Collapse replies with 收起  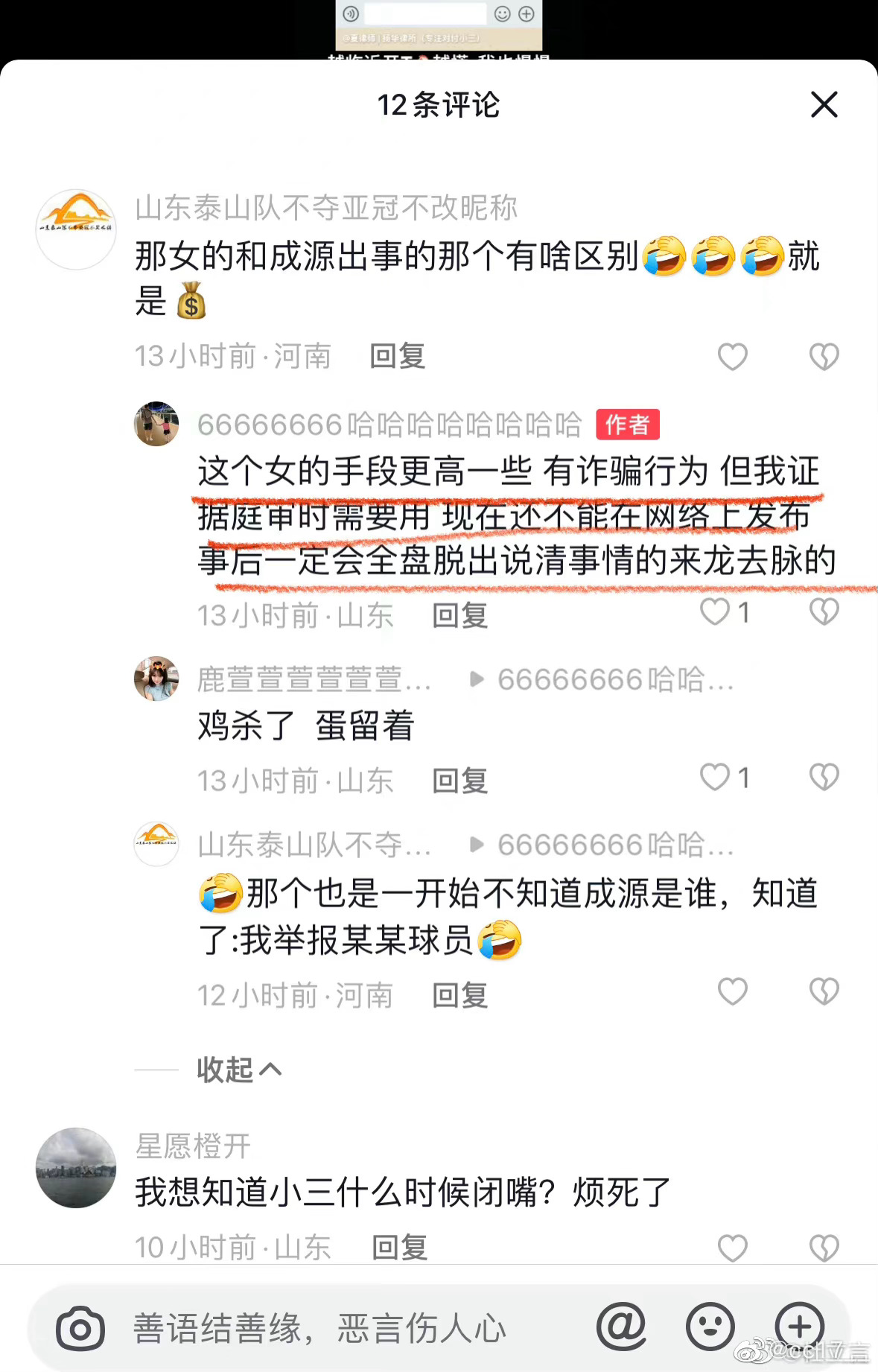point(238,1070)
